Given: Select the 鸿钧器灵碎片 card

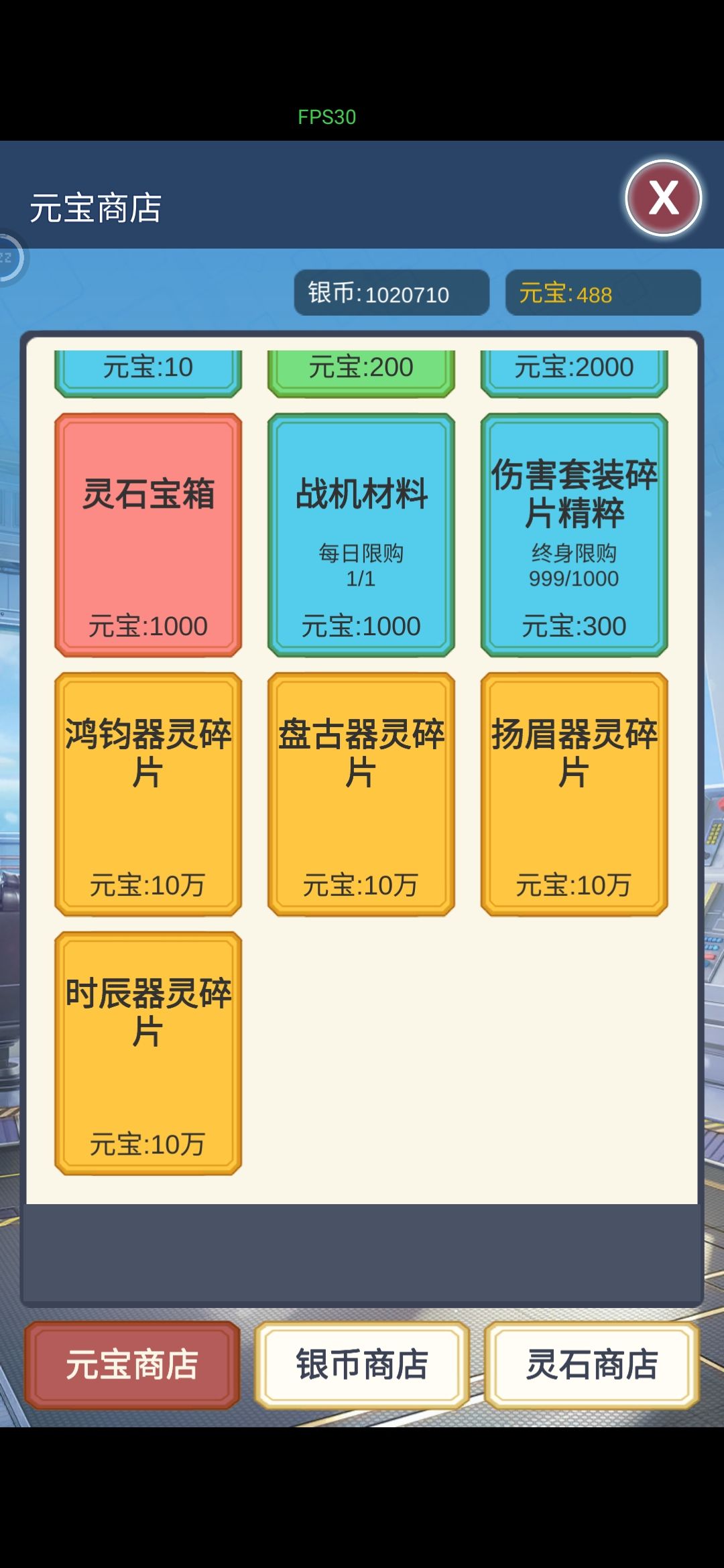Looking at the screenshot, I should 148,794.
